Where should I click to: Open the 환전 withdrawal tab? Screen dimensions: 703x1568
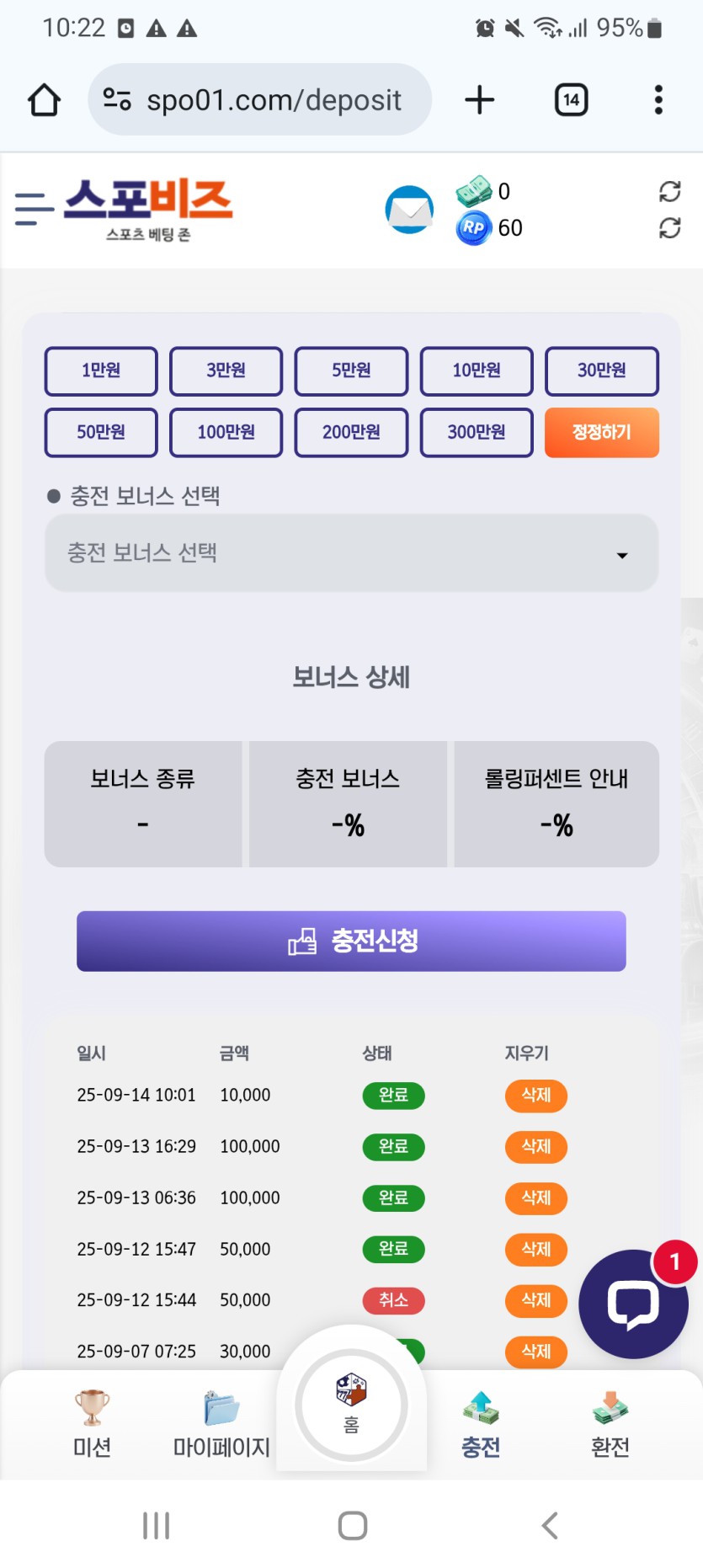[610, 1425]
